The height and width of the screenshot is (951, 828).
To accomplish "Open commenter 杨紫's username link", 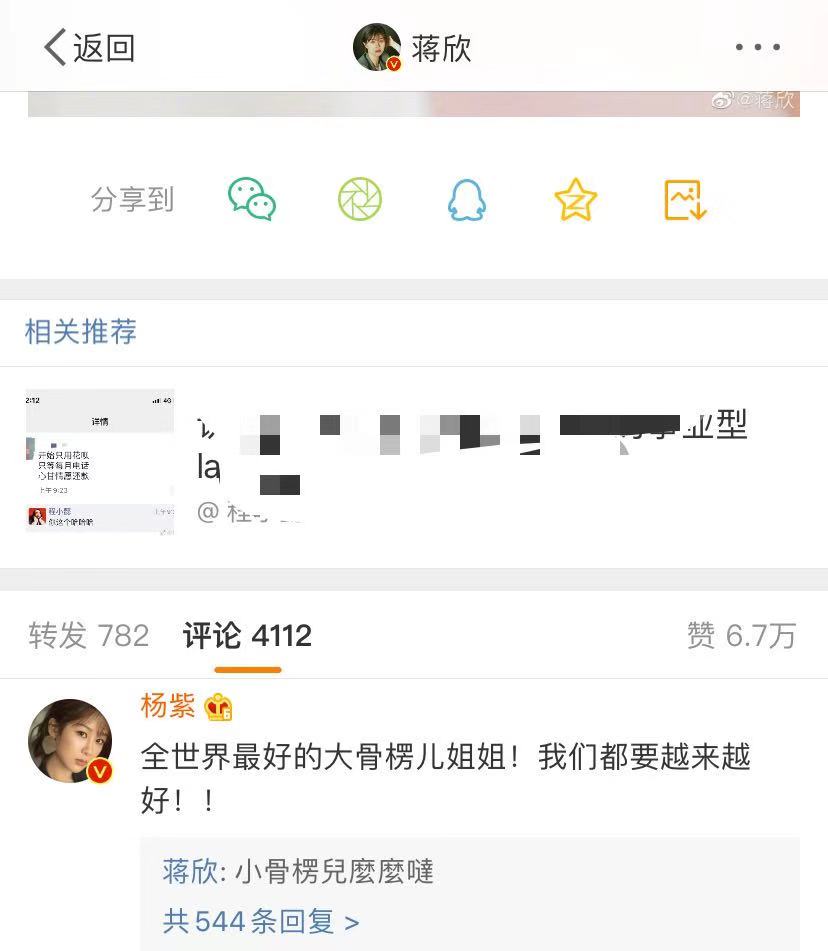I will 168,706.
